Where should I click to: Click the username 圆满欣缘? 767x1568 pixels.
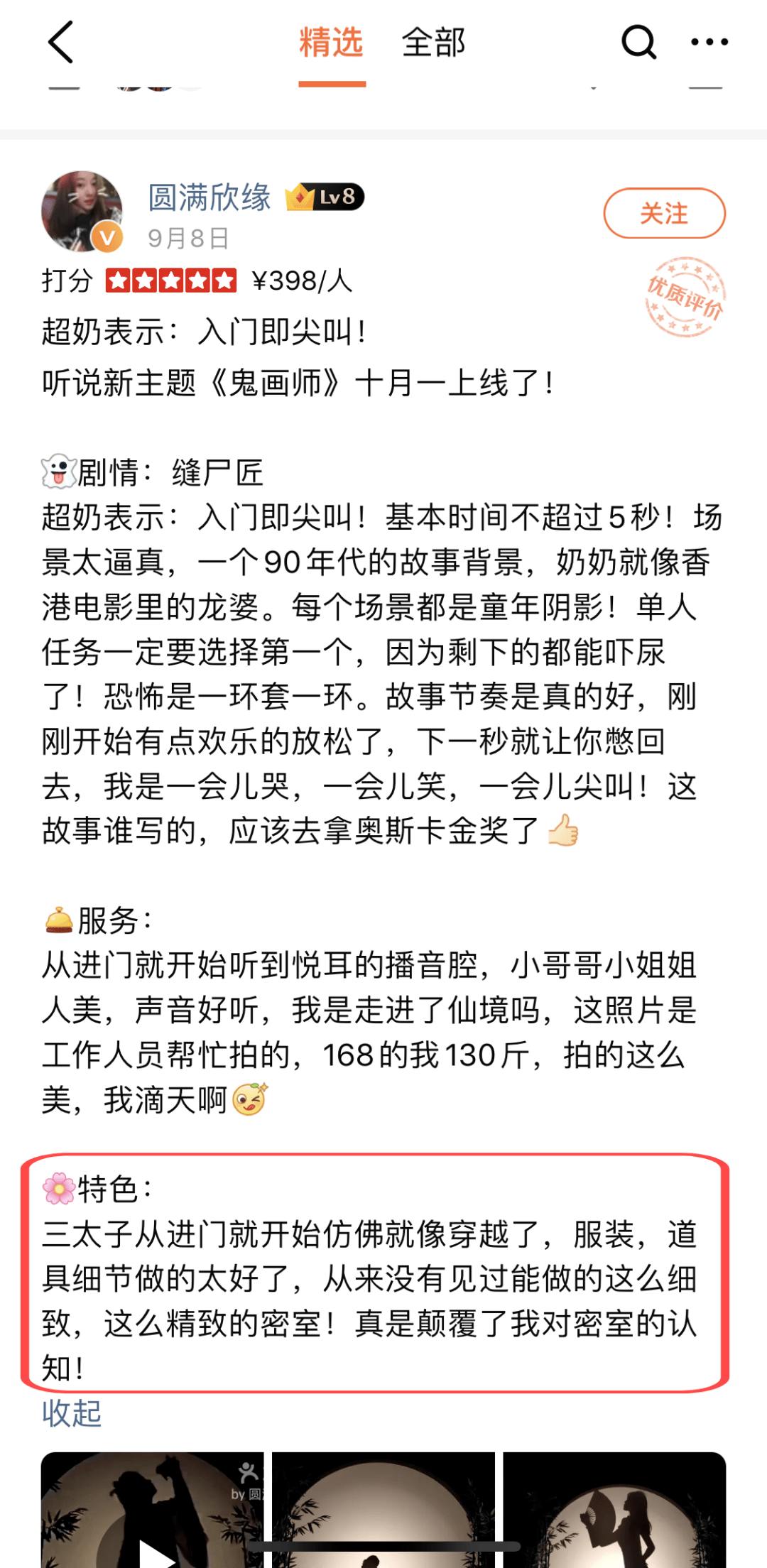210,199
